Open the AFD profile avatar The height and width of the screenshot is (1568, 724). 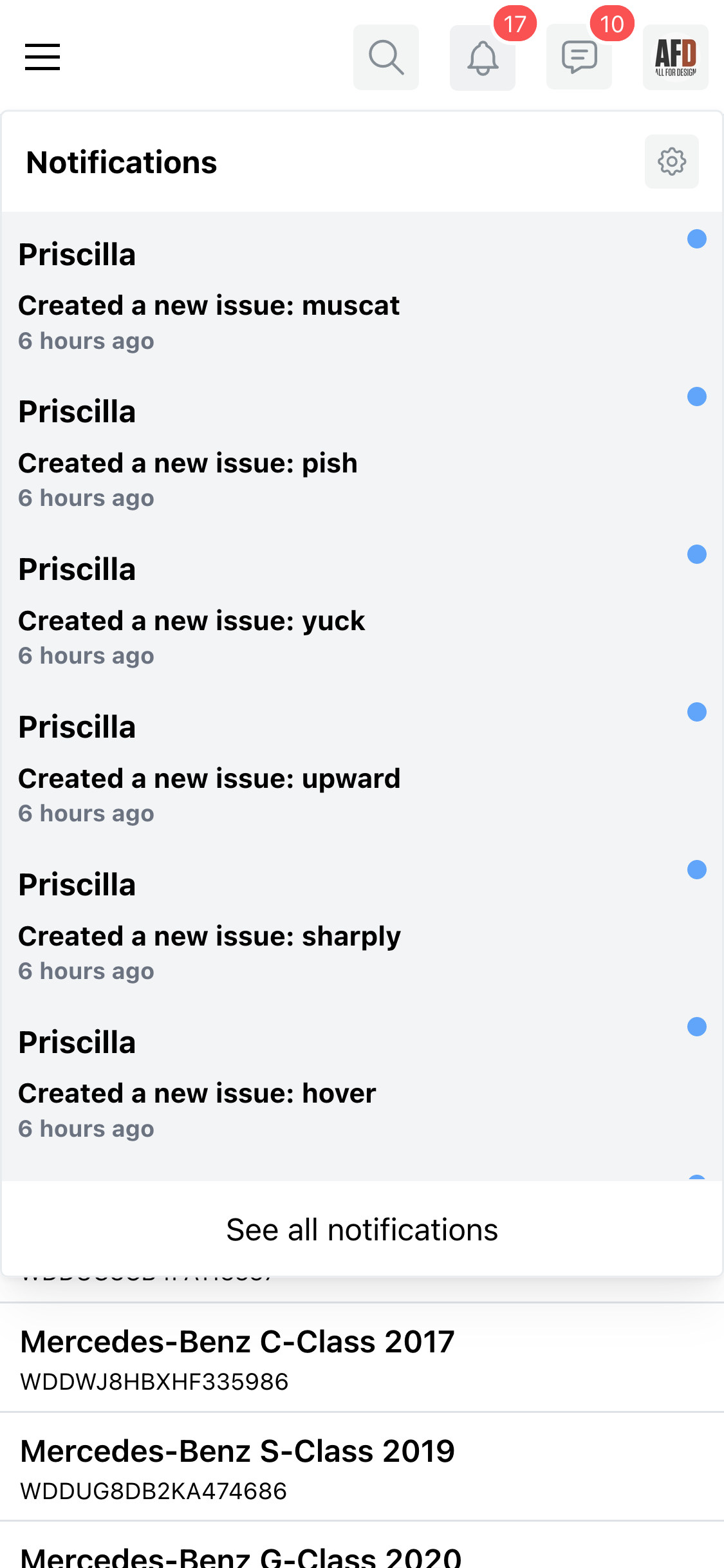(x=676, y=57)
